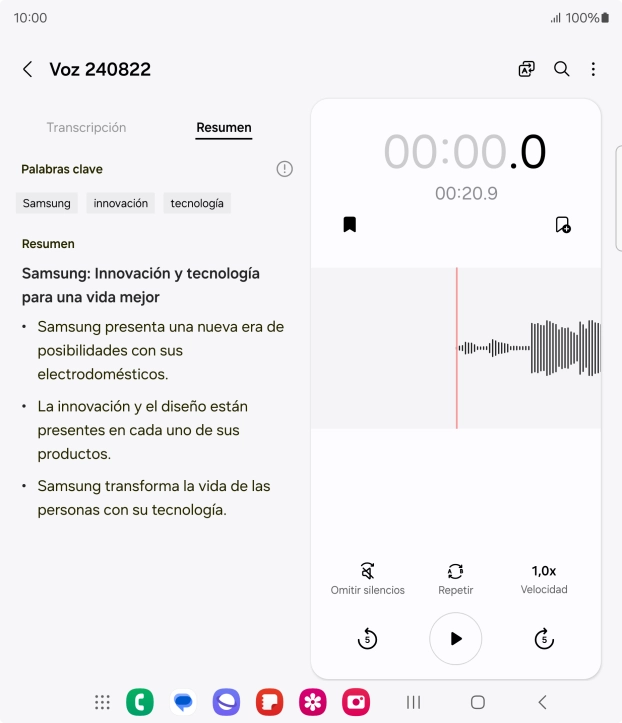
Task: Add a bookmark at current position
Action: (x=350, y=225)
